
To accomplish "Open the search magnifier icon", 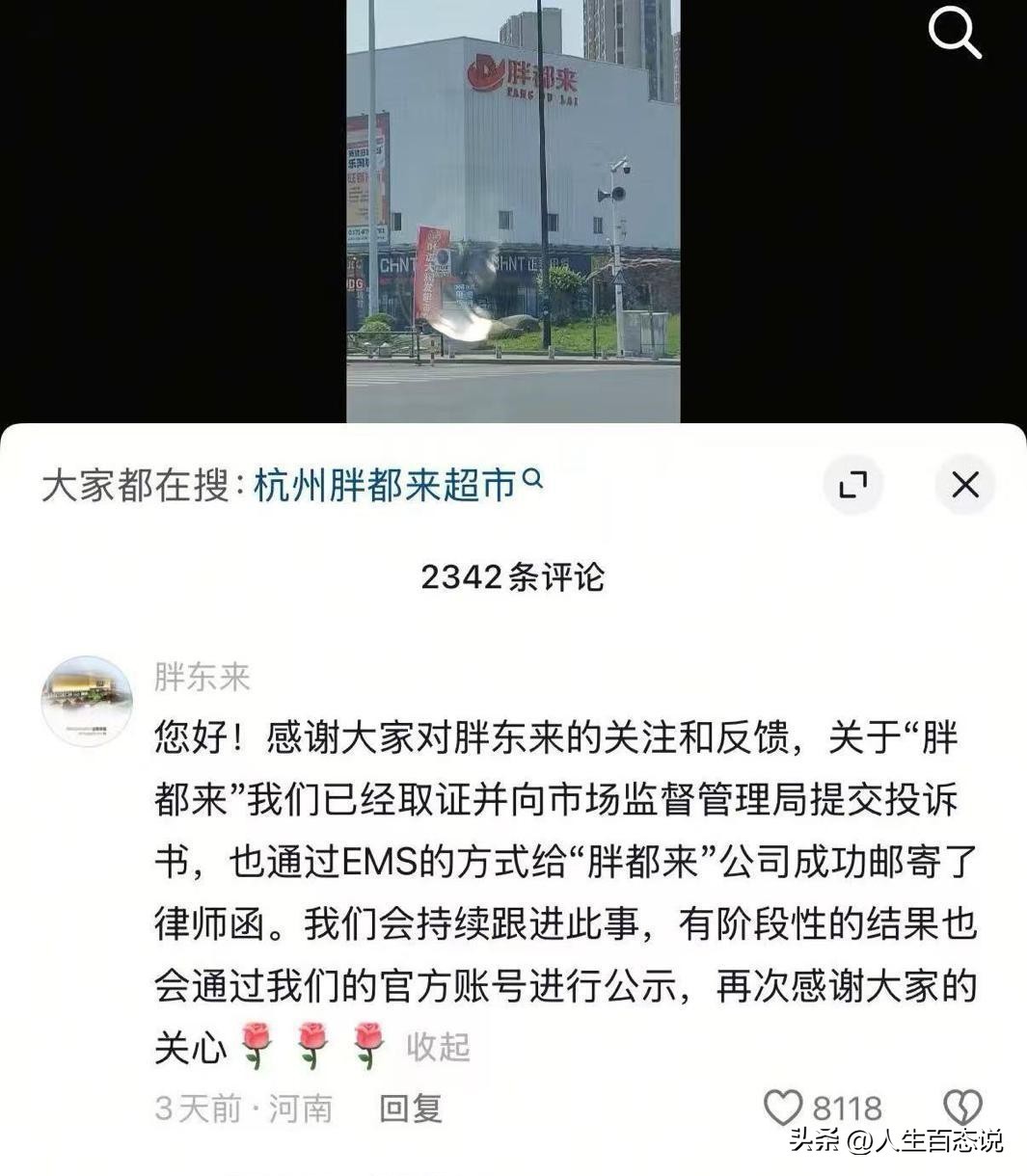I will click(x=954, y=35).
